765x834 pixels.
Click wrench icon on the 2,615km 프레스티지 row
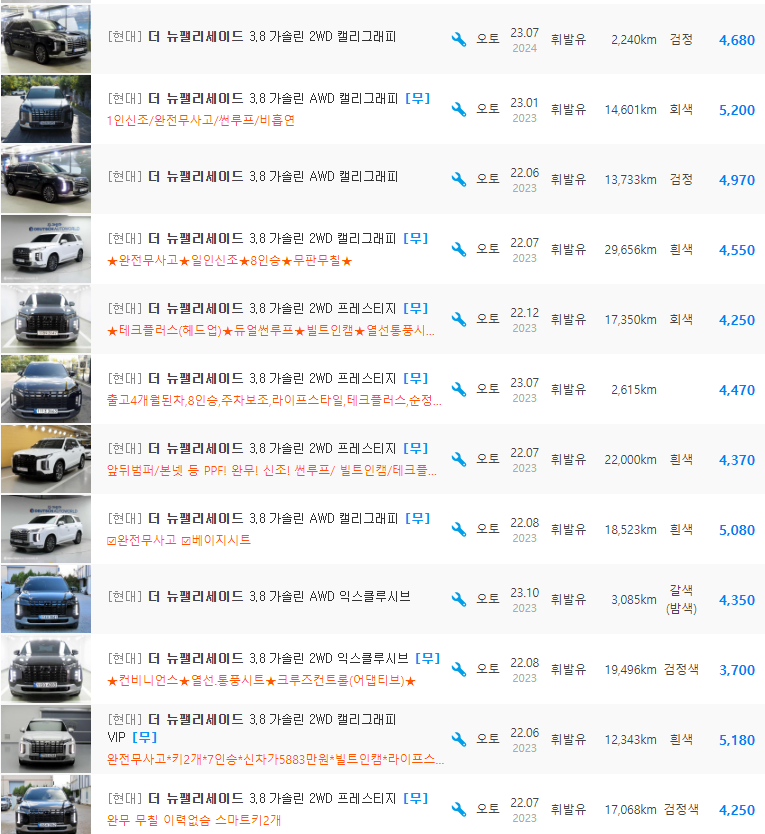[x=458, y=389]
